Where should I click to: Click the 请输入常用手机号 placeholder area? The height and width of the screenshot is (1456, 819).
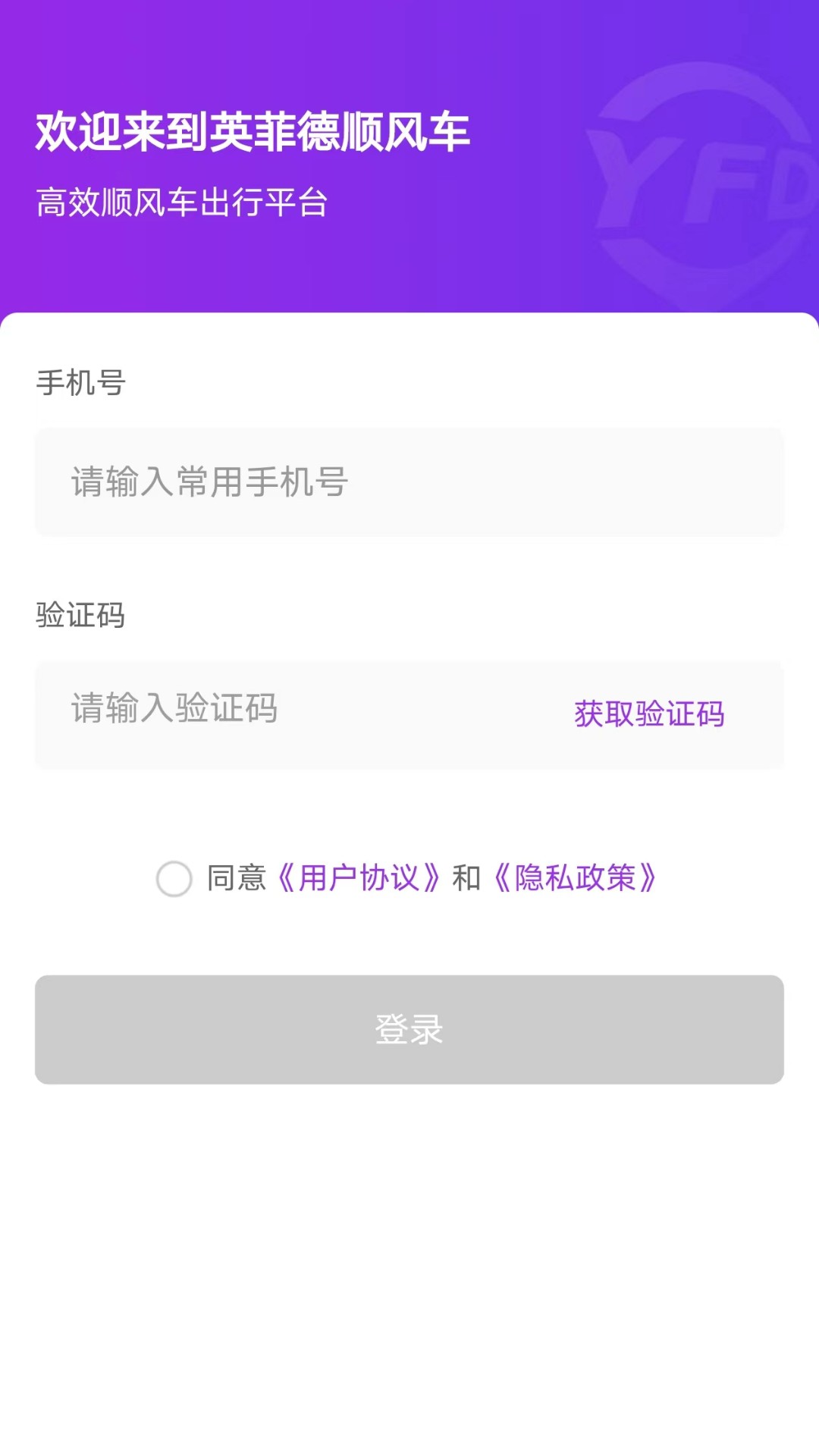click(x=209, y=482)
